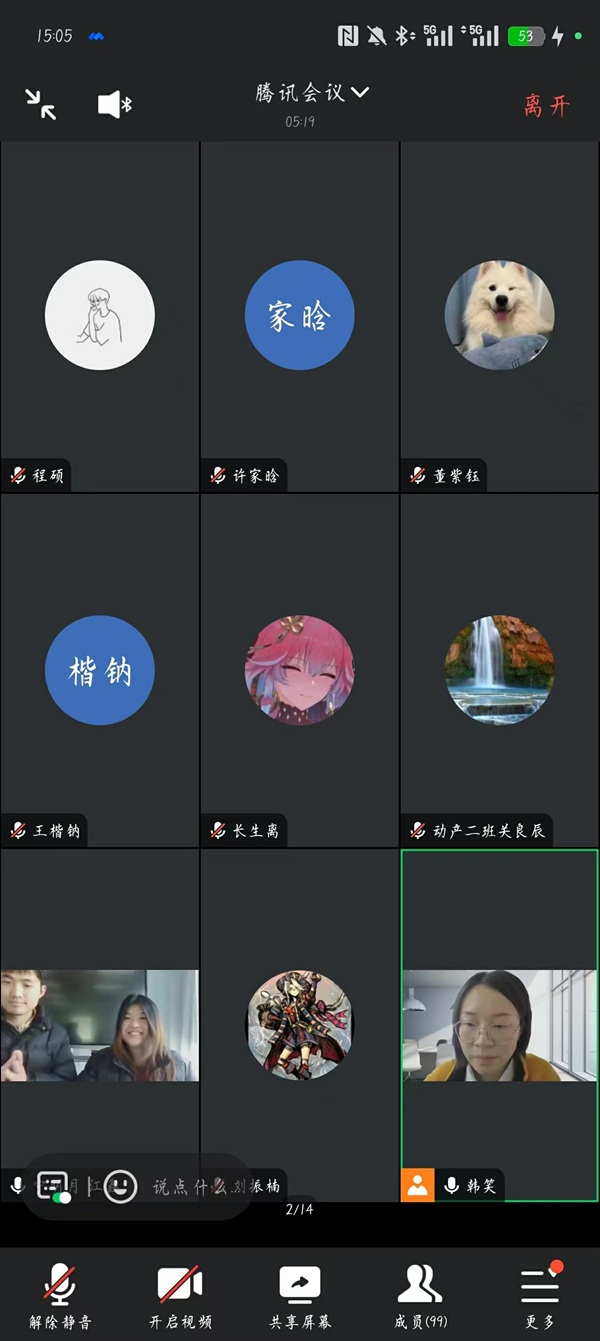Select 王楷钠's participant tile
Image resolution: width=600 pixels, height=1341 pixels.
(100, 670)
